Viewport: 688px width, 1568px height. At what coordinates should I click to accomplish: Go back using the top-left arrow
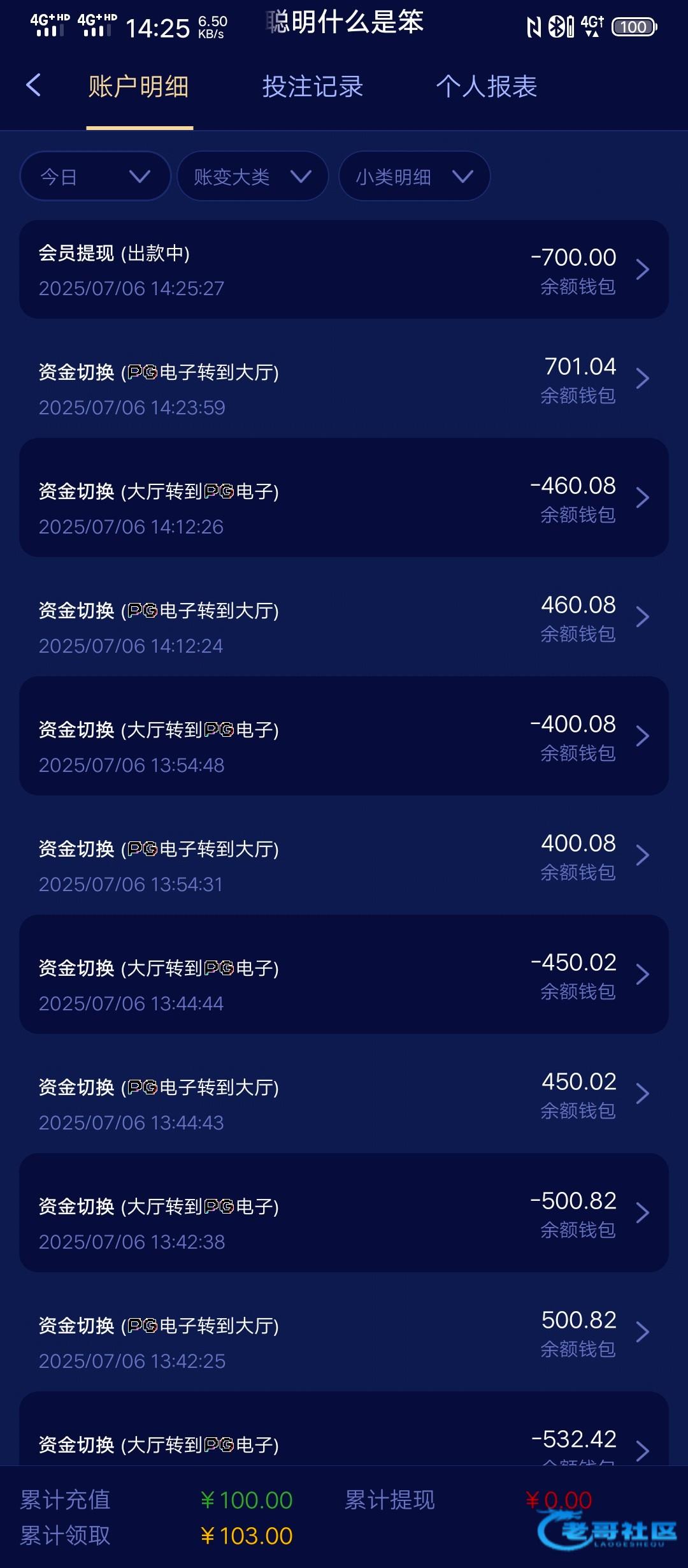tap(33, 85)
